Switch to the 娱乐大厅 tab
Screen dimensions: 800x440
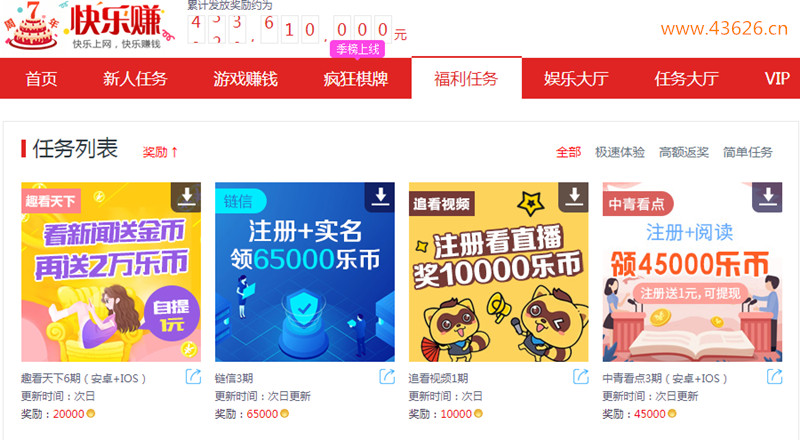pos(576,79)
